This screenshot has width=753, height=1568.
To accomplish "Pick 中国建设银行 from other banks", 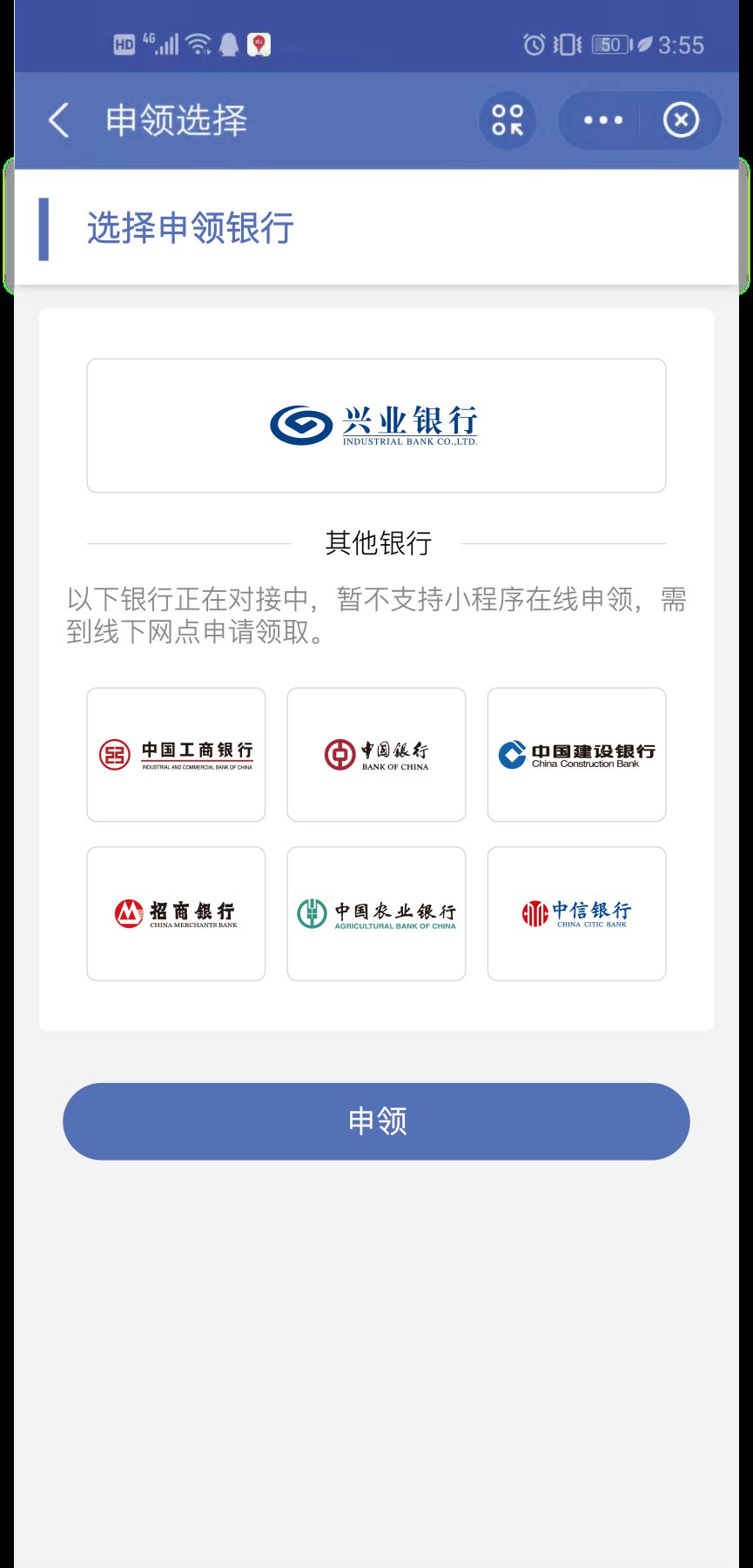I will [576, 755].
